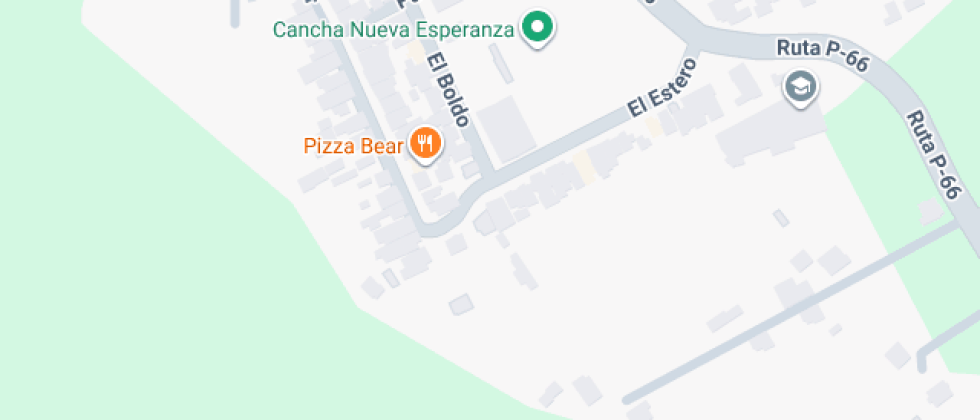
Task: Tap the school marker near Ruta P-66
Action: [801, 89]
